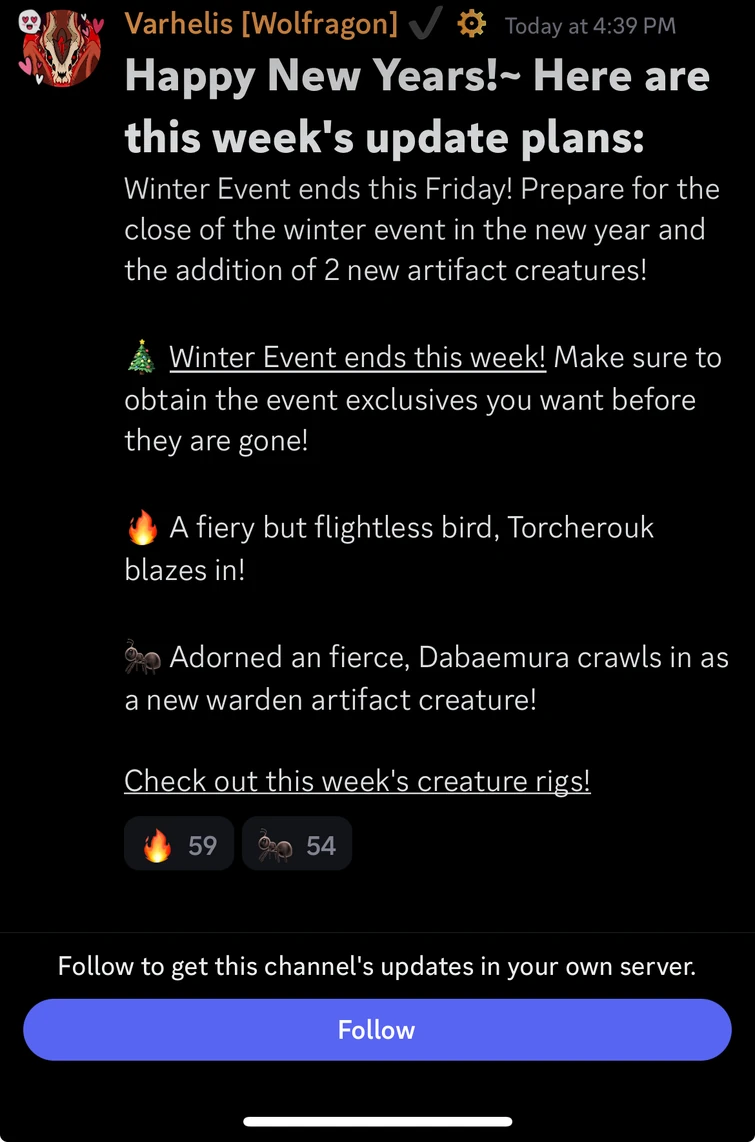Toggle the ant reaction on the message
This screenshot has height=1142, width=755.
click(x=296, y=844)
